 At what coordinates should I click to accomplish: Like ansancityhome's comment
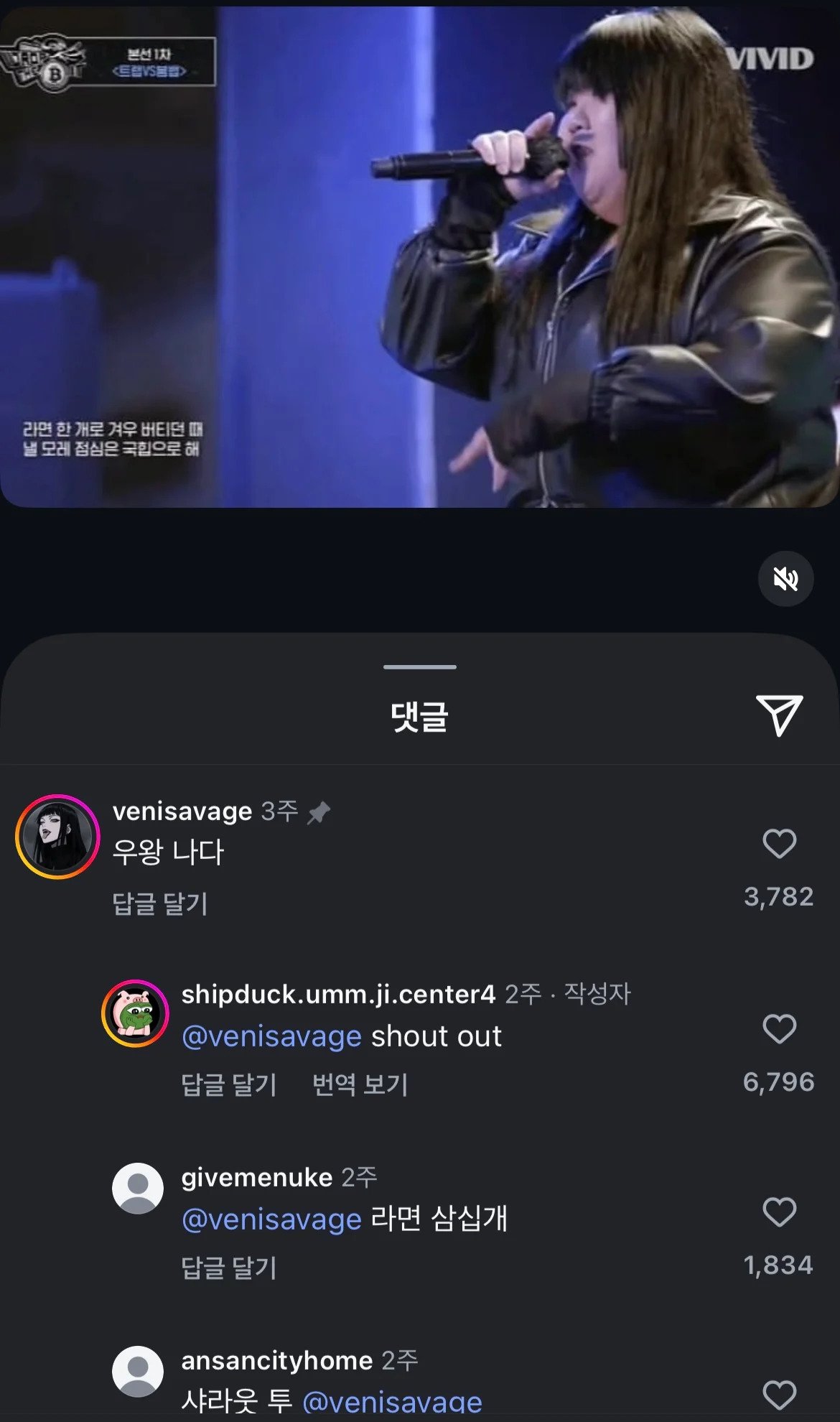point(779,1395)
